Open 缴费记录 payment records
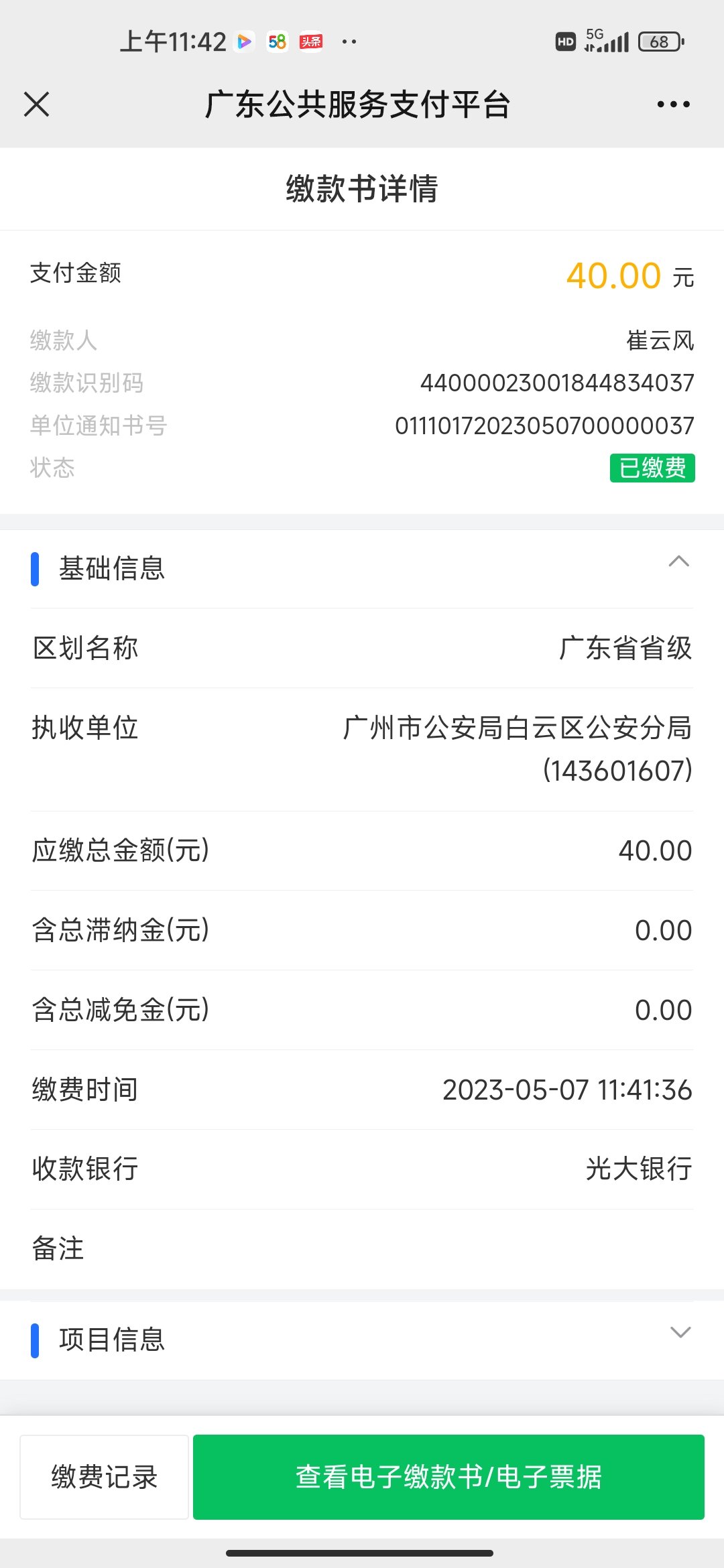The image size is (724, 1568). pos(104,1477)
